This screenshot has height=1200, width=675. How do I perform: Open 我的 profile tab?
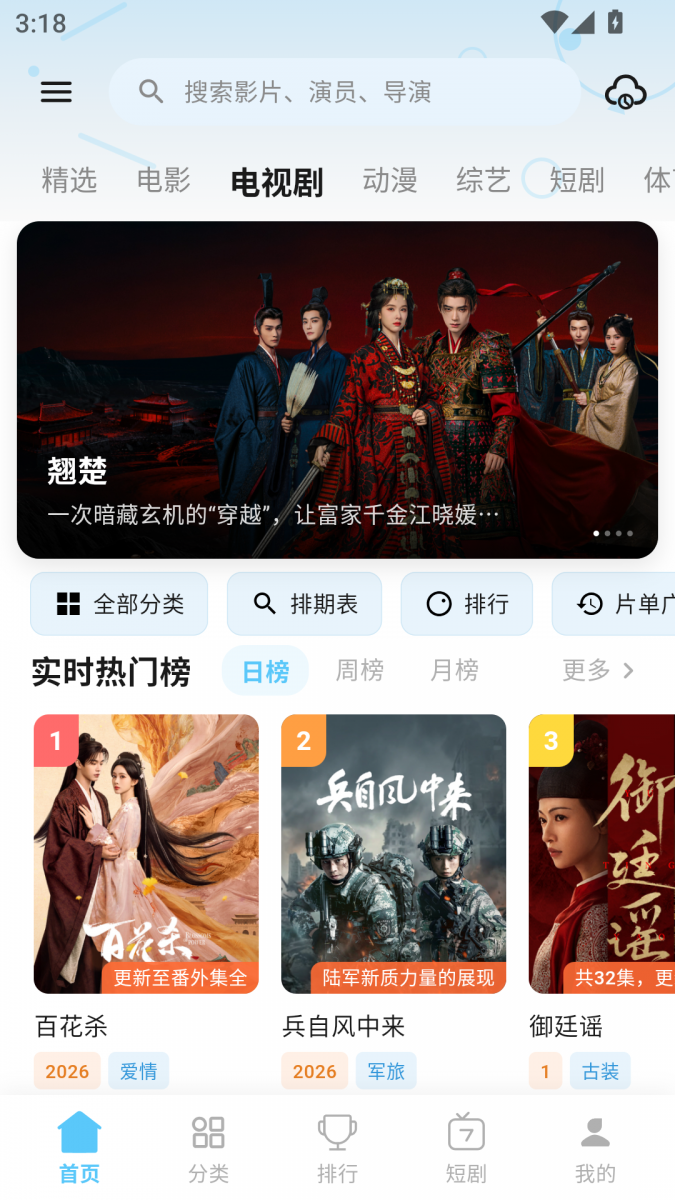pos(595,1148)
